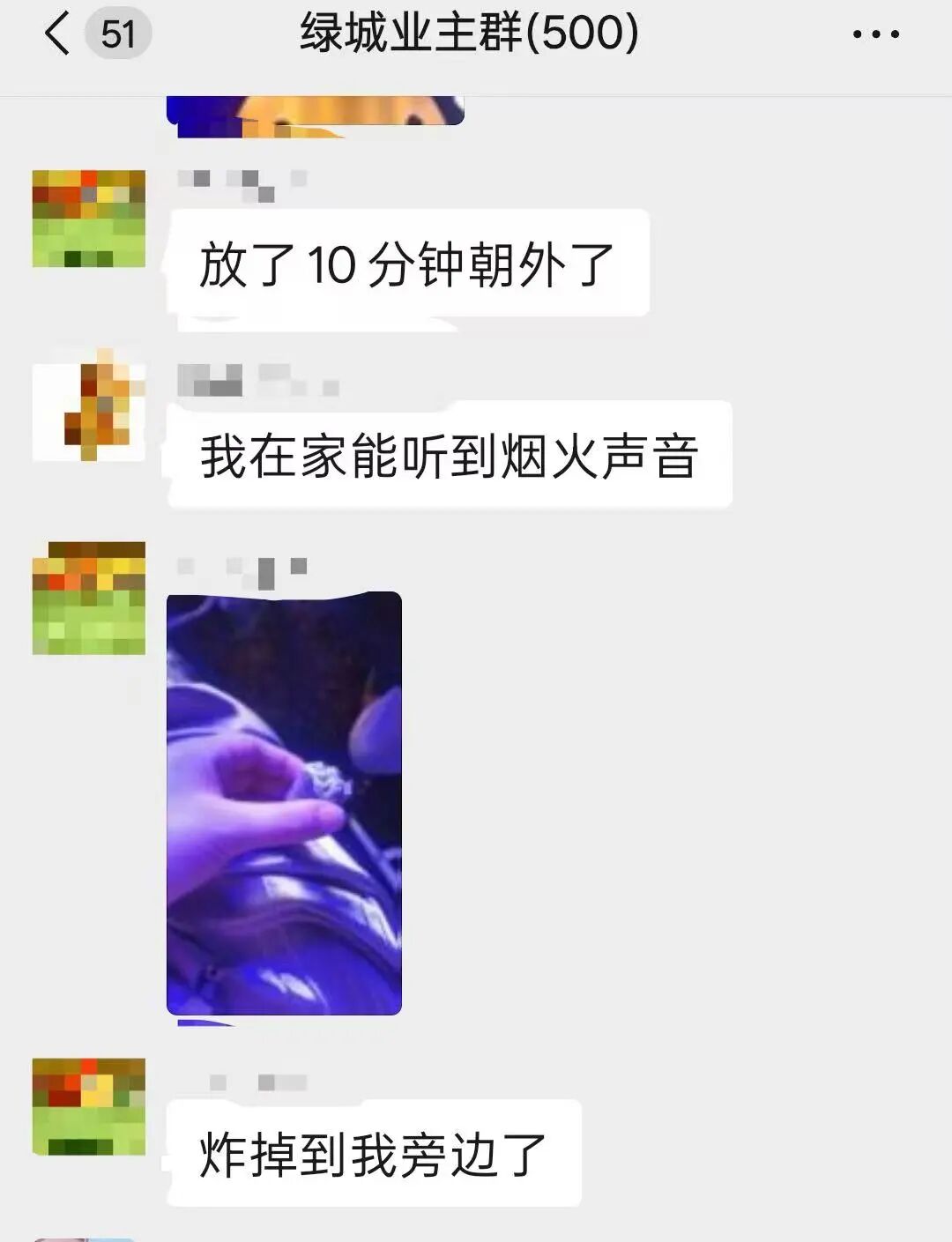Go back to the chat list
This screenshot has width=952, height=1242.
[x=58, y=35]
